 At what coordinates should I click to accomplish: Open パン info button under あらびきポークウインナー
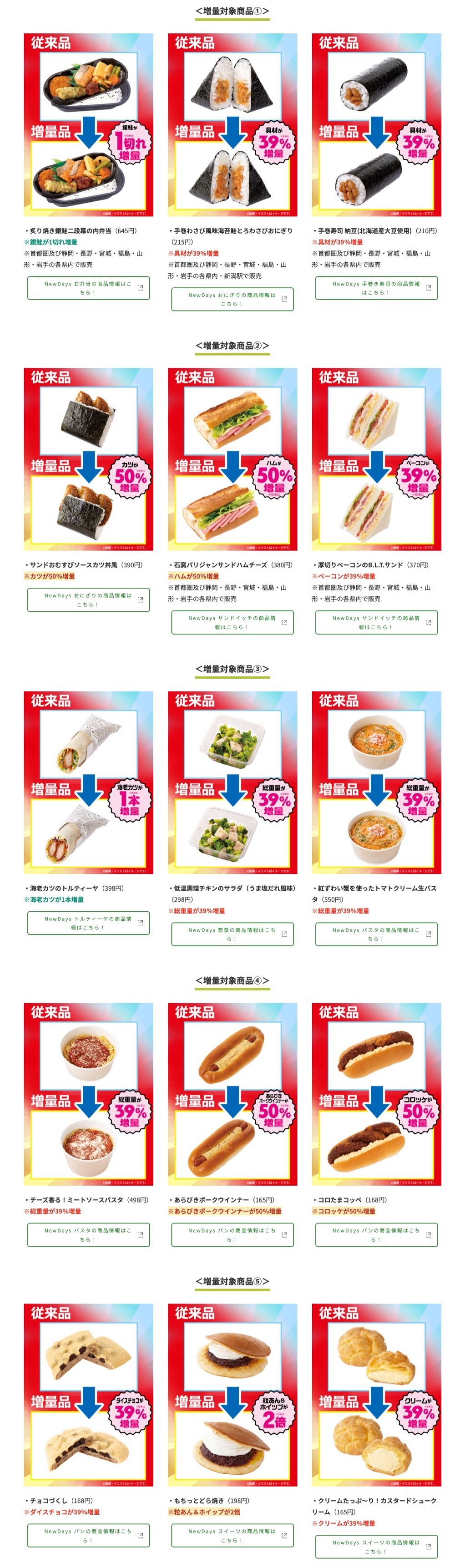point(232,1234)
